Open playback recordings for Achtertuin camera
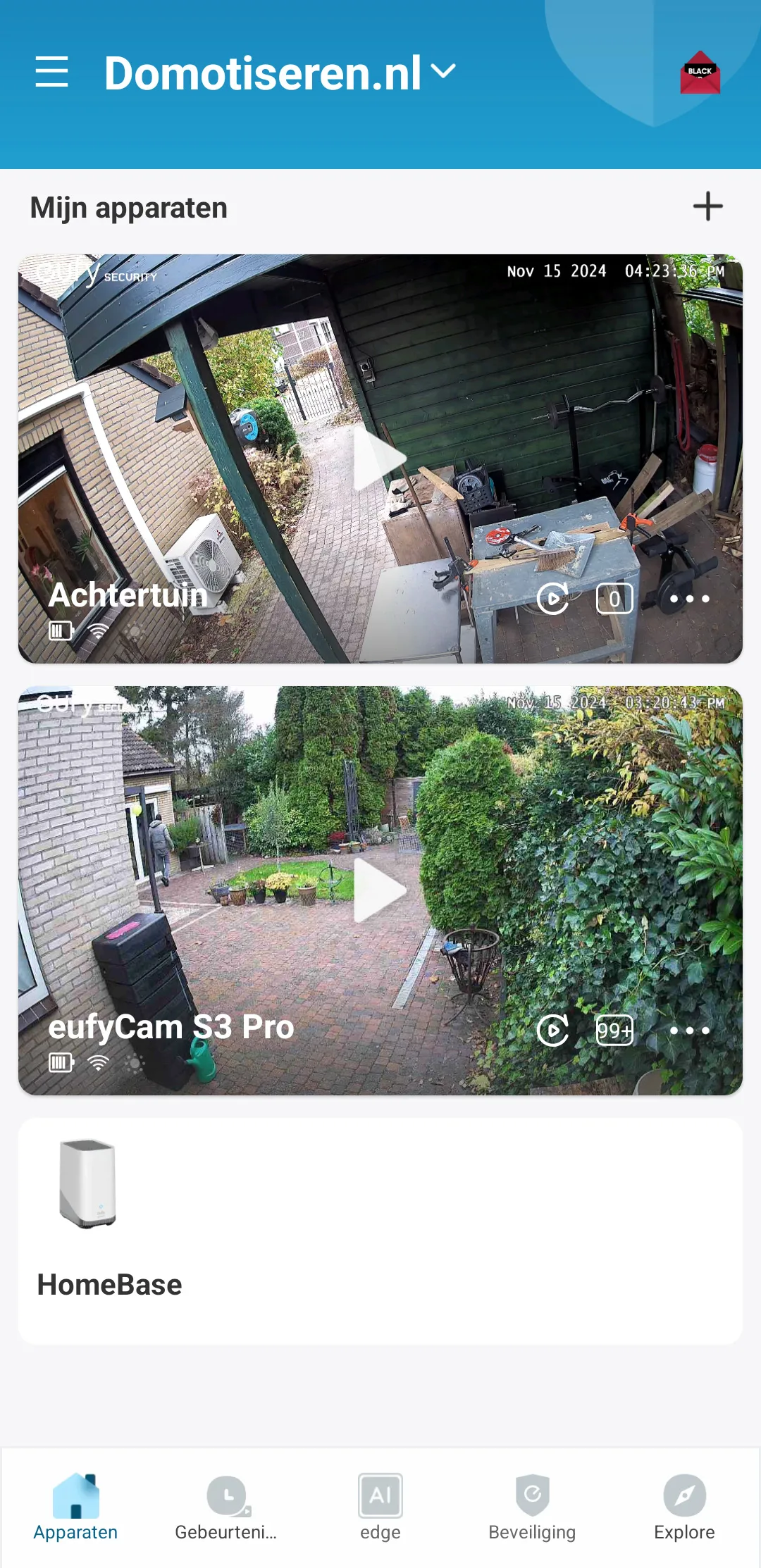Viewport: 761px width, 1568px height. pos(553,599)
